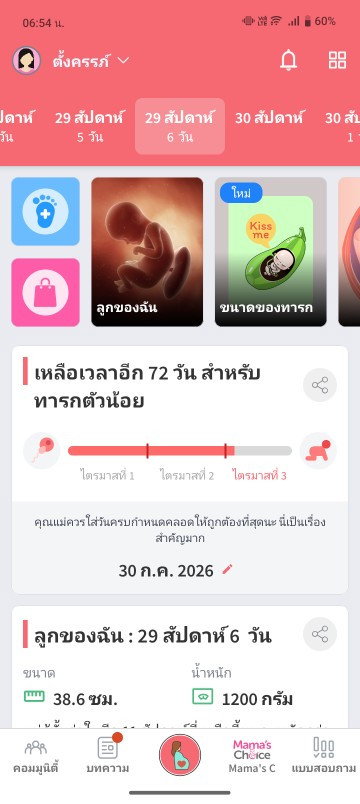The width and height of the screenshot is (360, 804).
Task: Tap the center pregnancy home button
Action: click(x=179, y=755)
